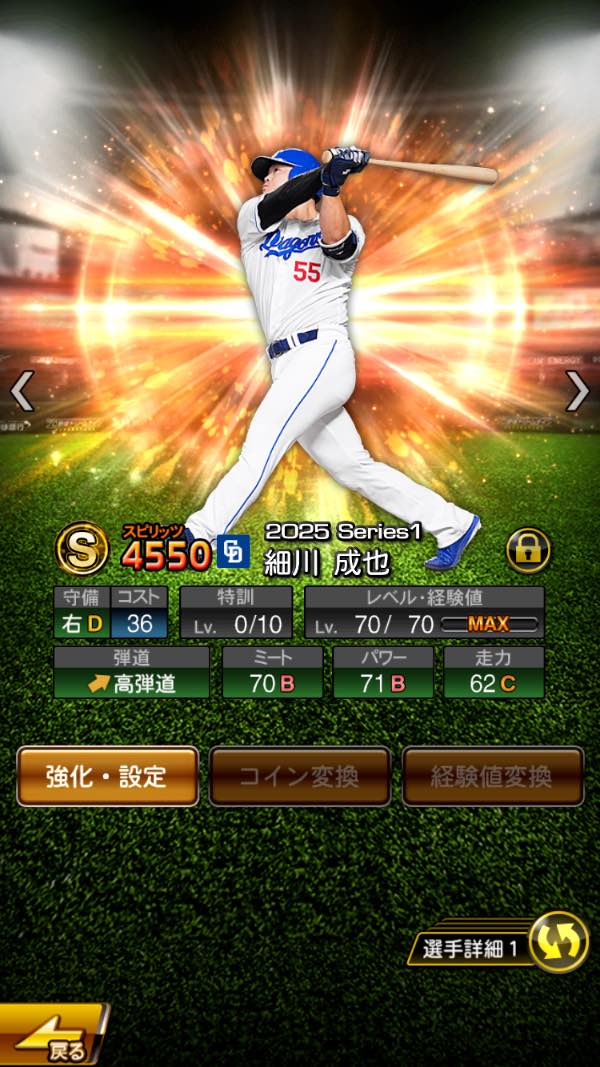Toggle the player lock icon
This screenshot has height=1067, width=600.
[528, 551]
